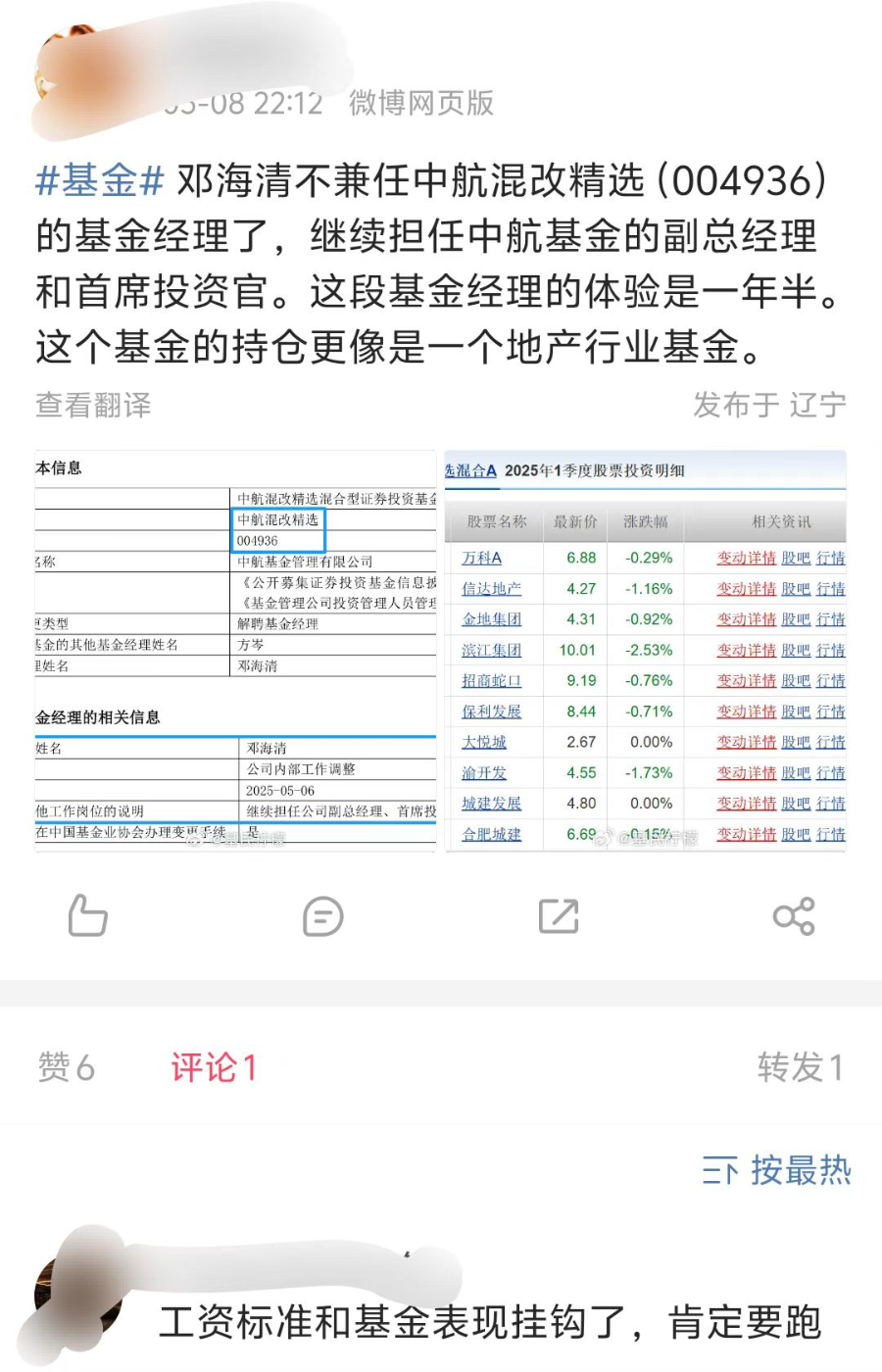Image resolution: width=882 pixels, height=1372 pixels.
Task: Like this post with the thumbs-up icon
Action: click(87, 916)
